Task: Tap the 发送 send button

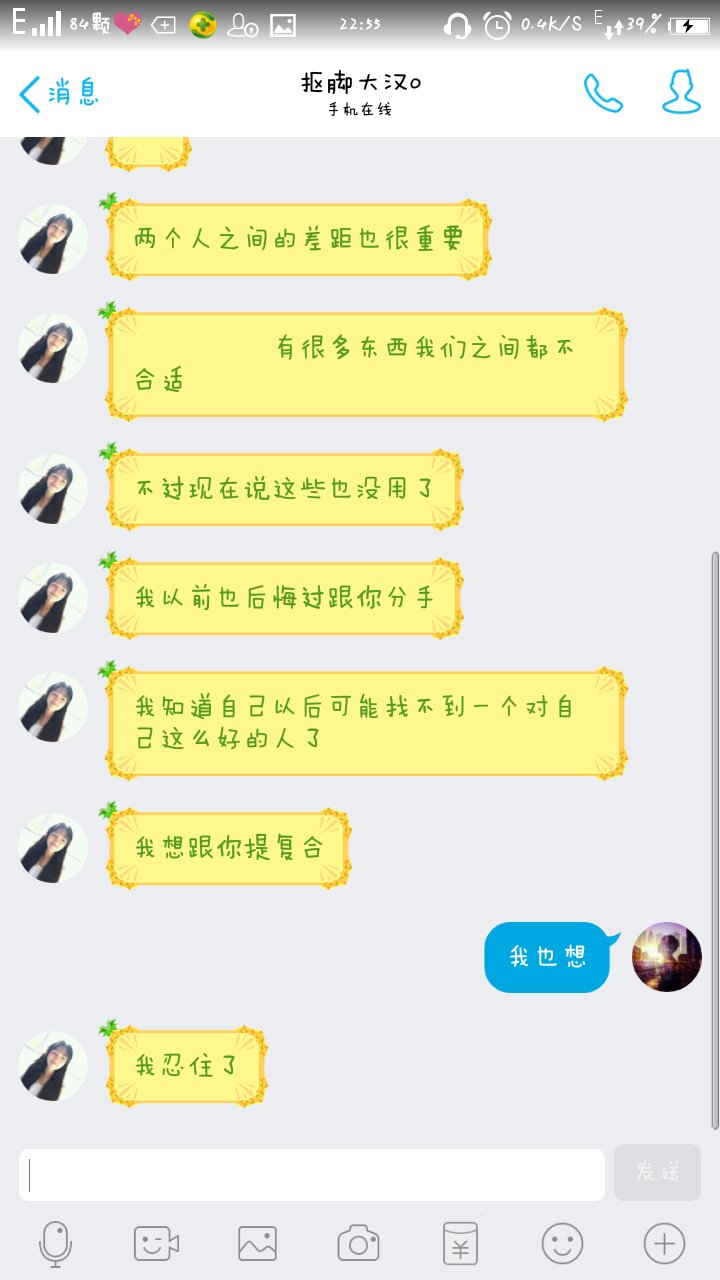Action: point(657,1173)
